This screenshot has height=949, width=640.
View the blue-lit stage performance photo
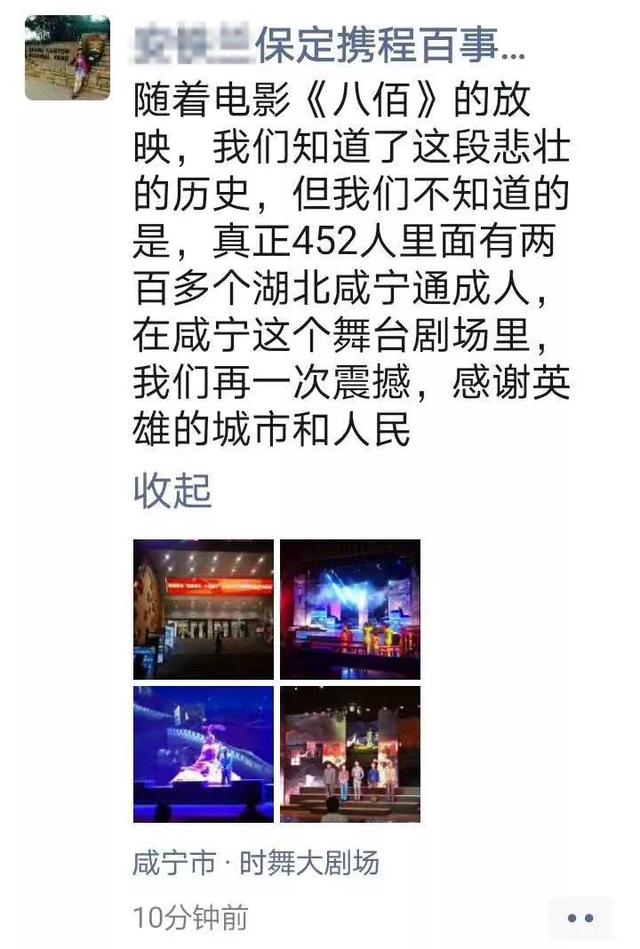350,609
